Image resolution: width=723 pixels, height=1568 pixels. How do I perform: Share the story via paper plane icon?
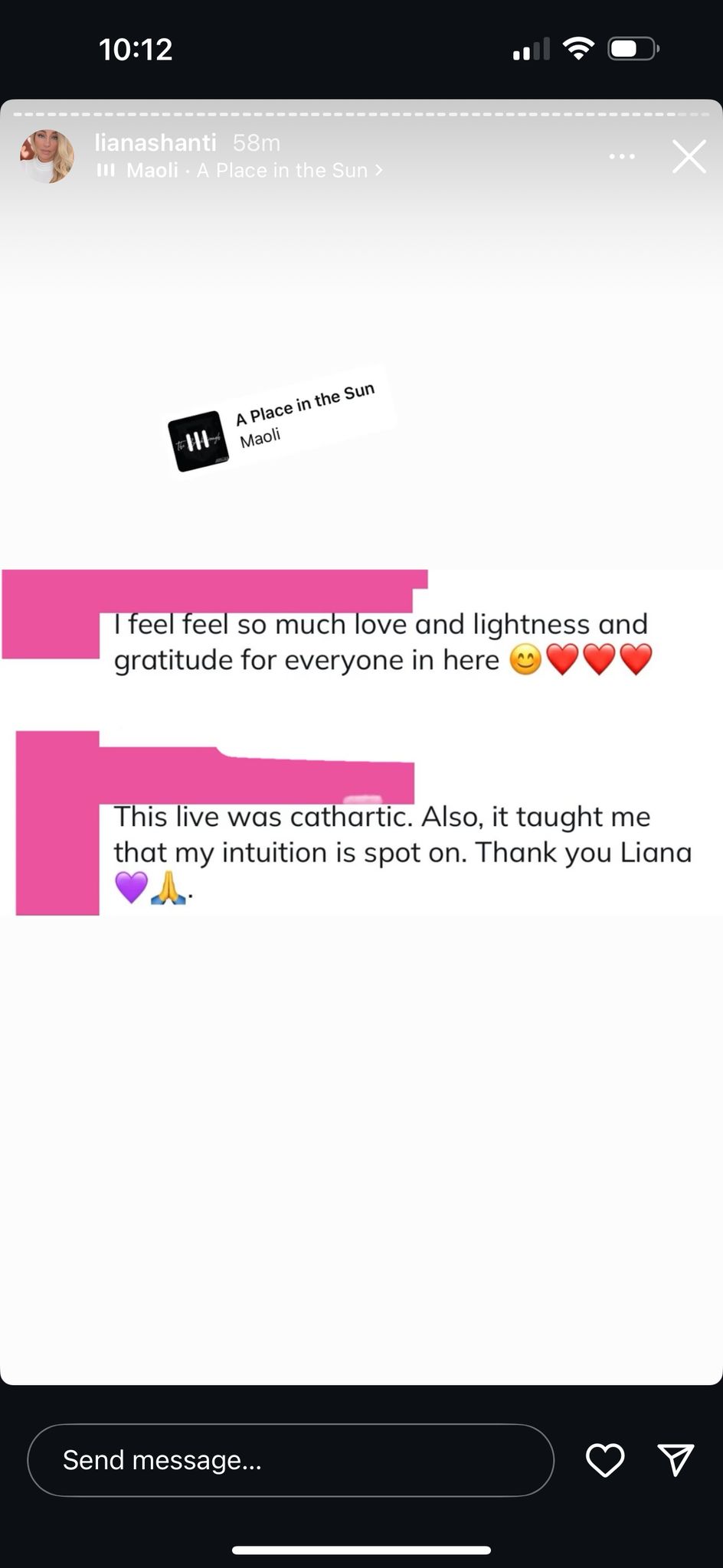pos(676,1460)
